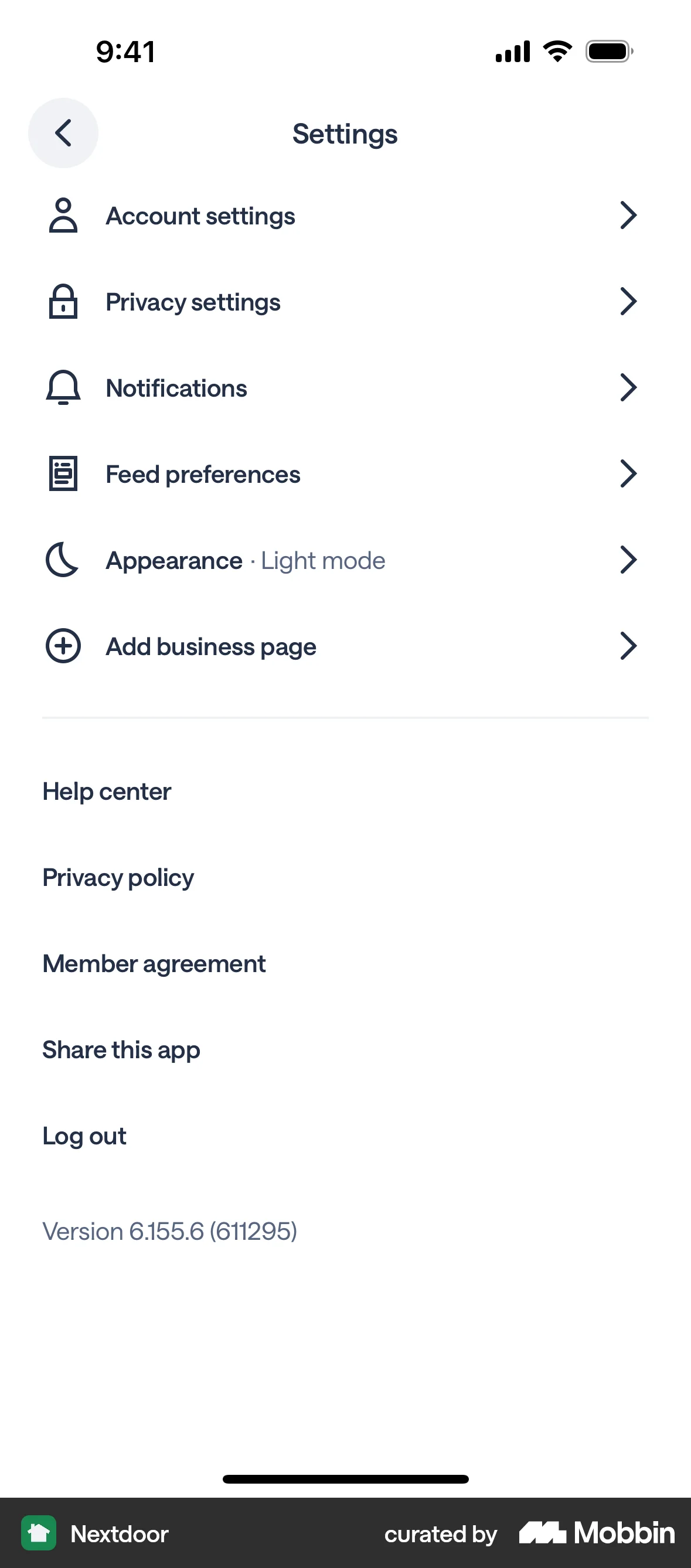Open the Member agreement
This screenshot has height=1568, width=691.
click(154, 963)
